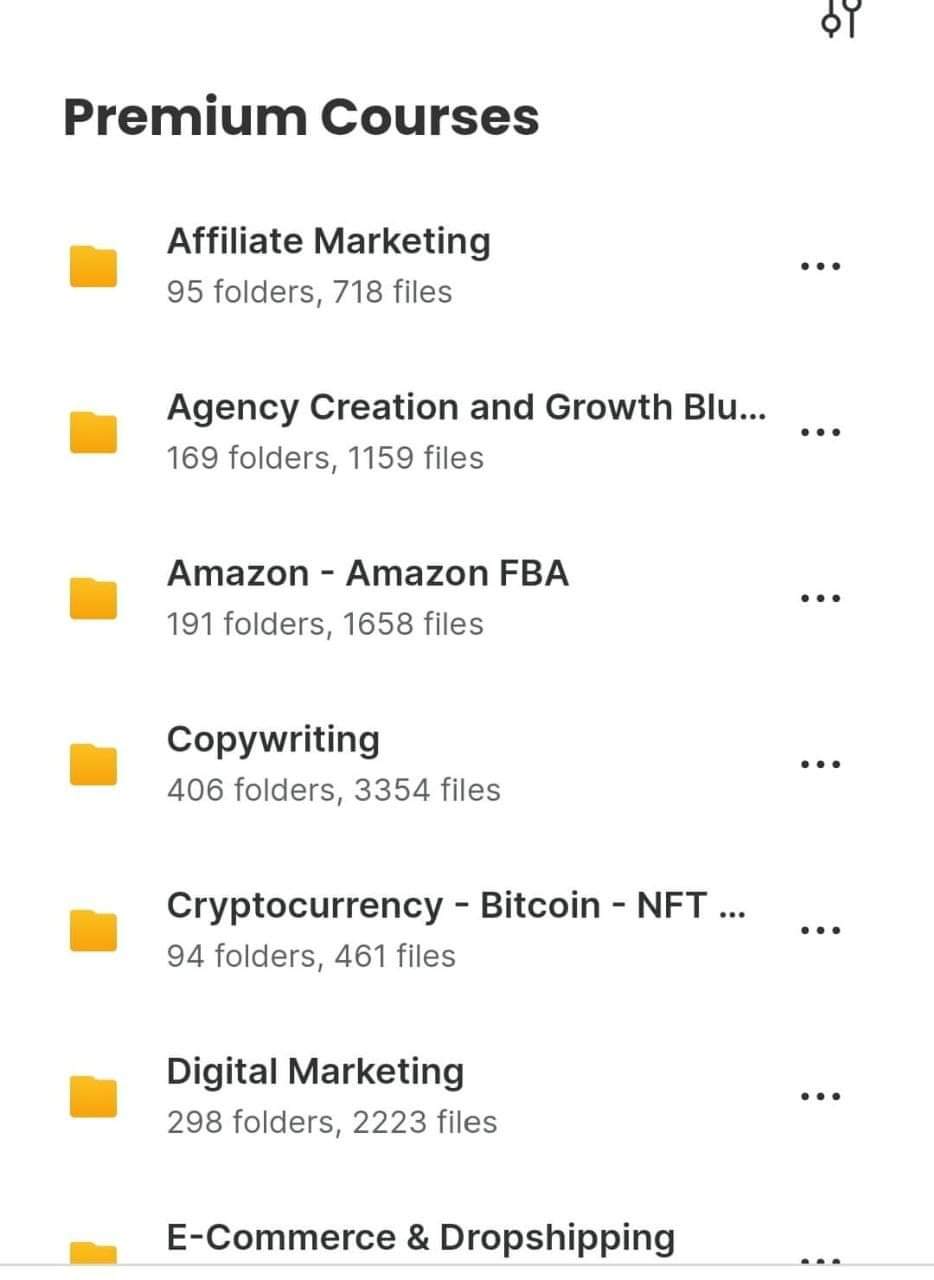The height and width of the screenshot is (1280, 934).
Task: Click the Premium Courses heading
Action: [x=300, y=115]
